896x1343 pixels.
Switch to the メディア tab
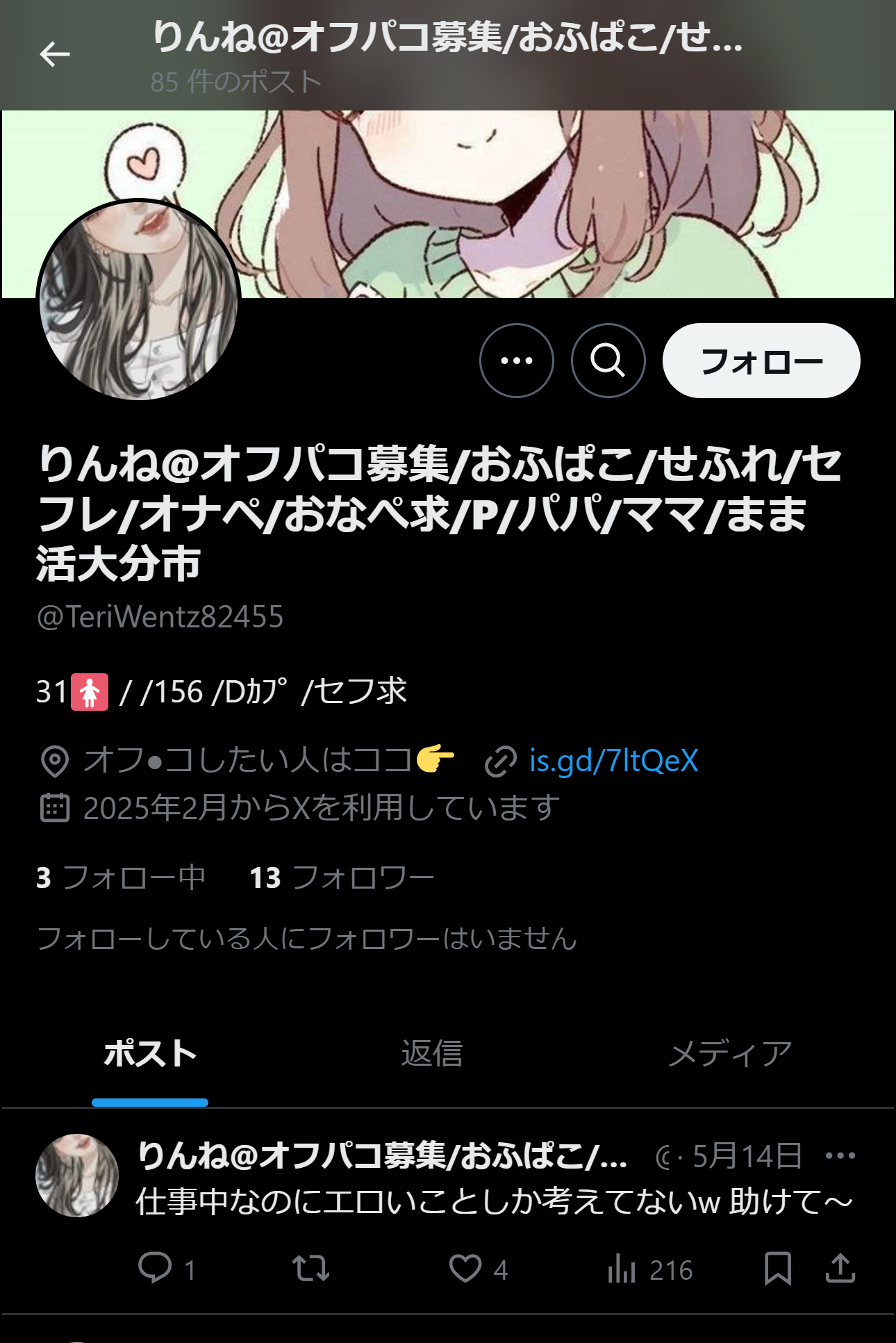coord(729,1053)
